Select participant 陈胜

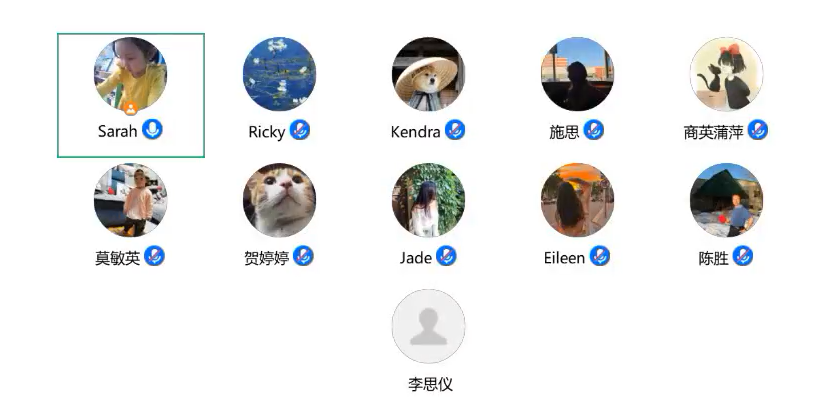tap(726, 200)
